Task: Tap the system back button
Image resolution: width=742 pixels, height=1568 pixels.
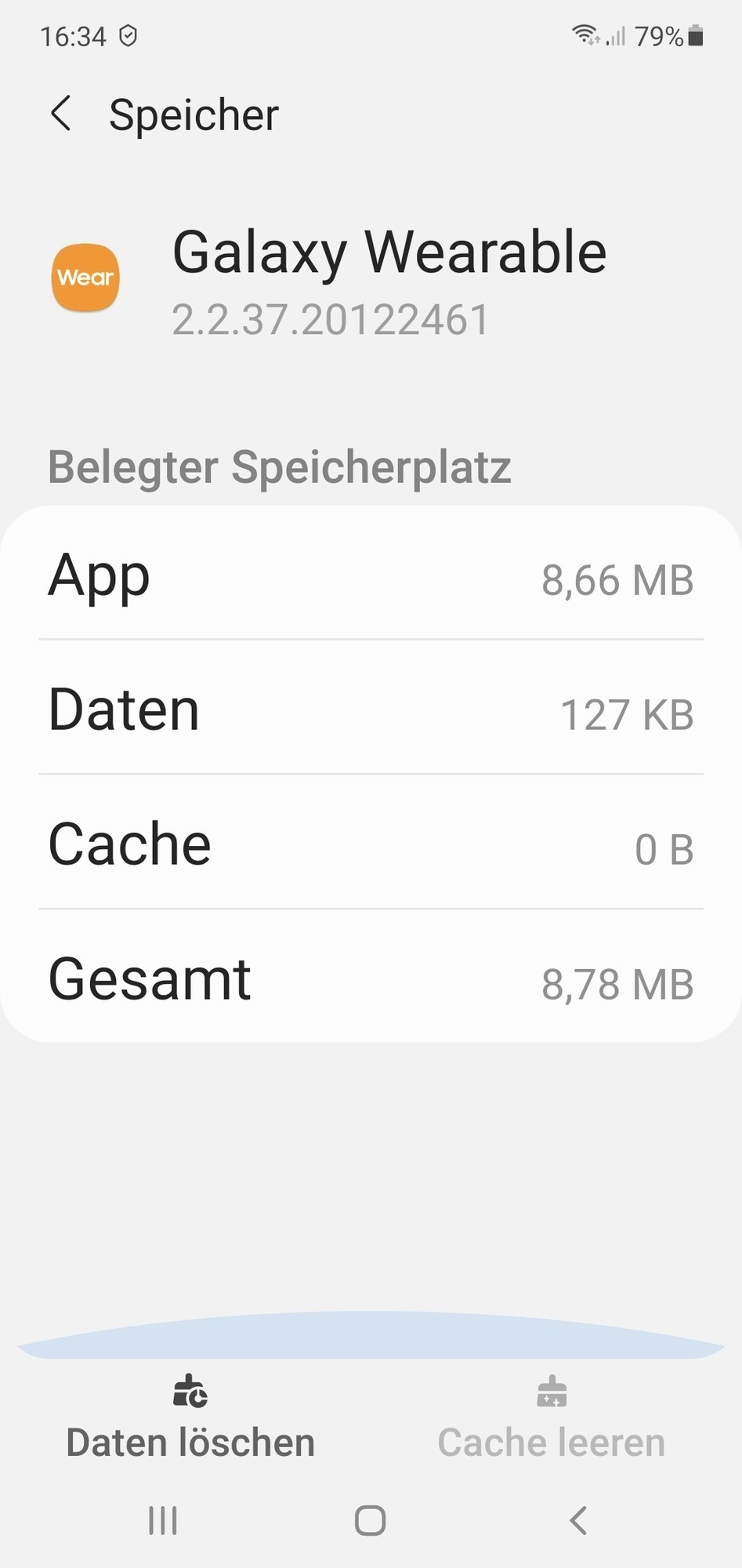Action: [578, 1521]
